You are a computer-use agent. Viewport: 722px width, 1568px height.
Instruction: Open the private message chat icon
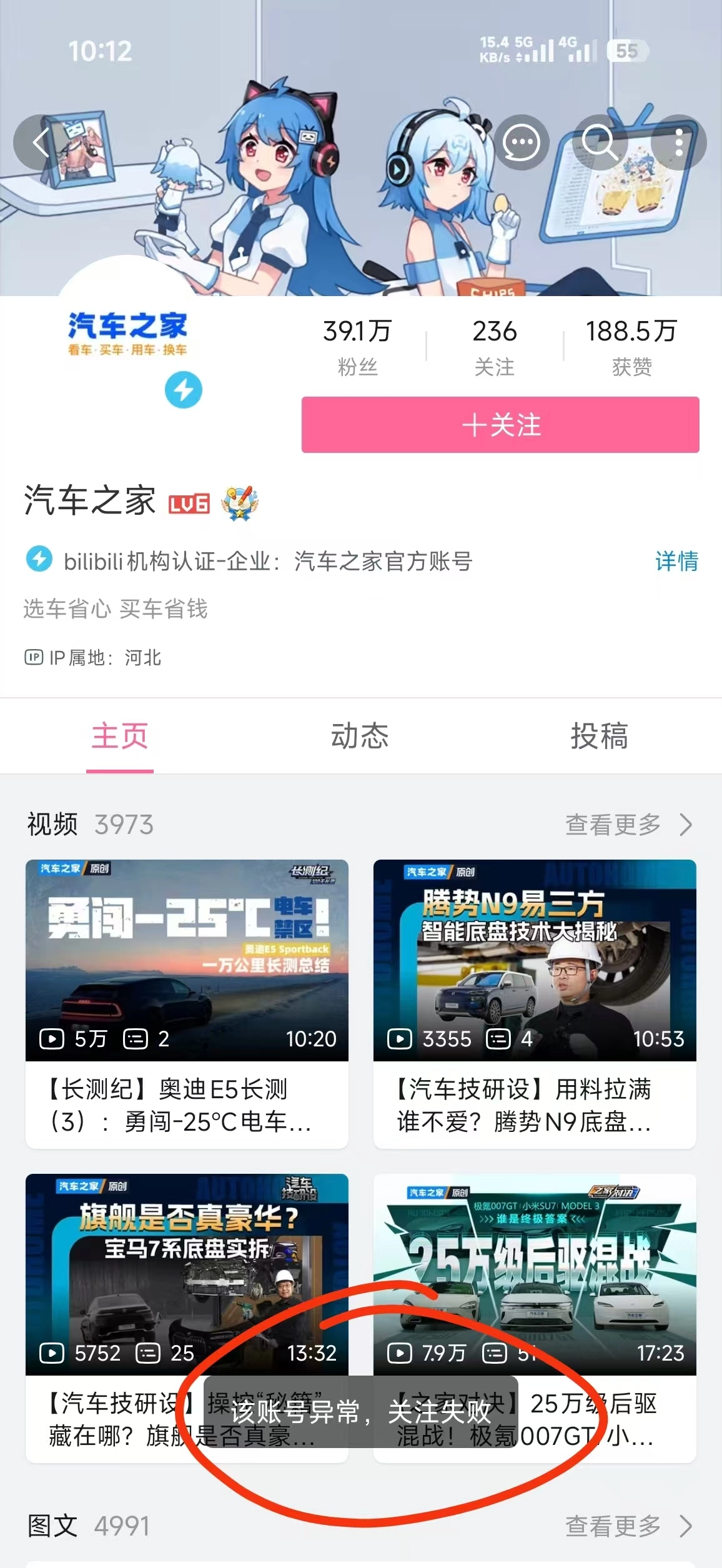pyautogui.click(x=522, y=142)
